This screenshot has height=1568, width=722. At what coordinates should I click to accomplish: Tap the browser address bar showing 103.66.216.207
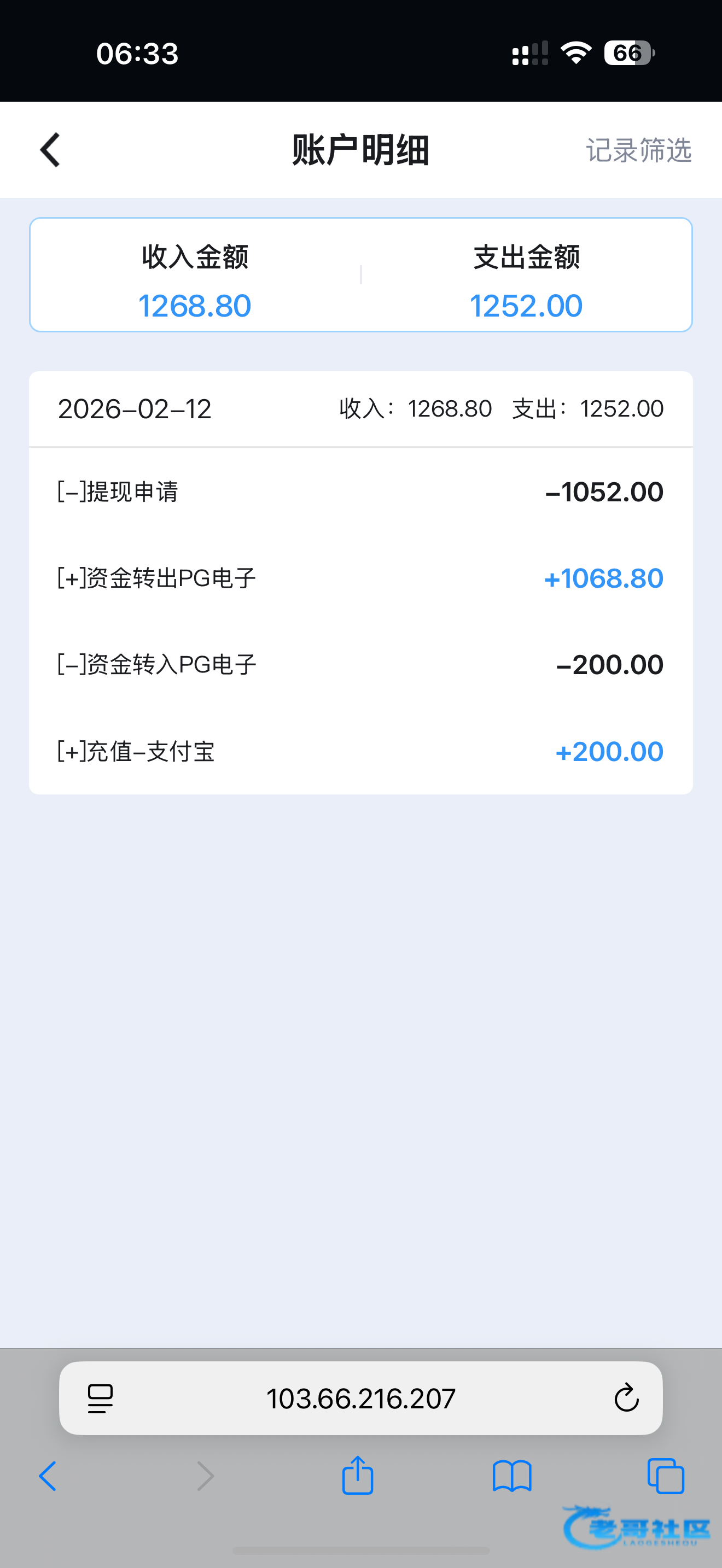click(360, 1399)
